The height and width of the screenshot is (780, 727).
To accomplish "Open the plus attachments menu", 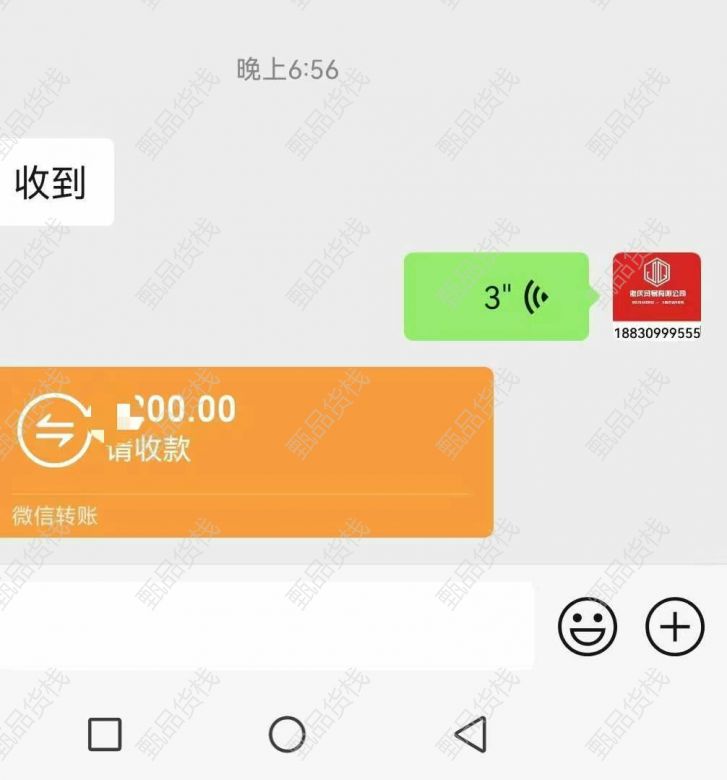I will pos(675,628).
